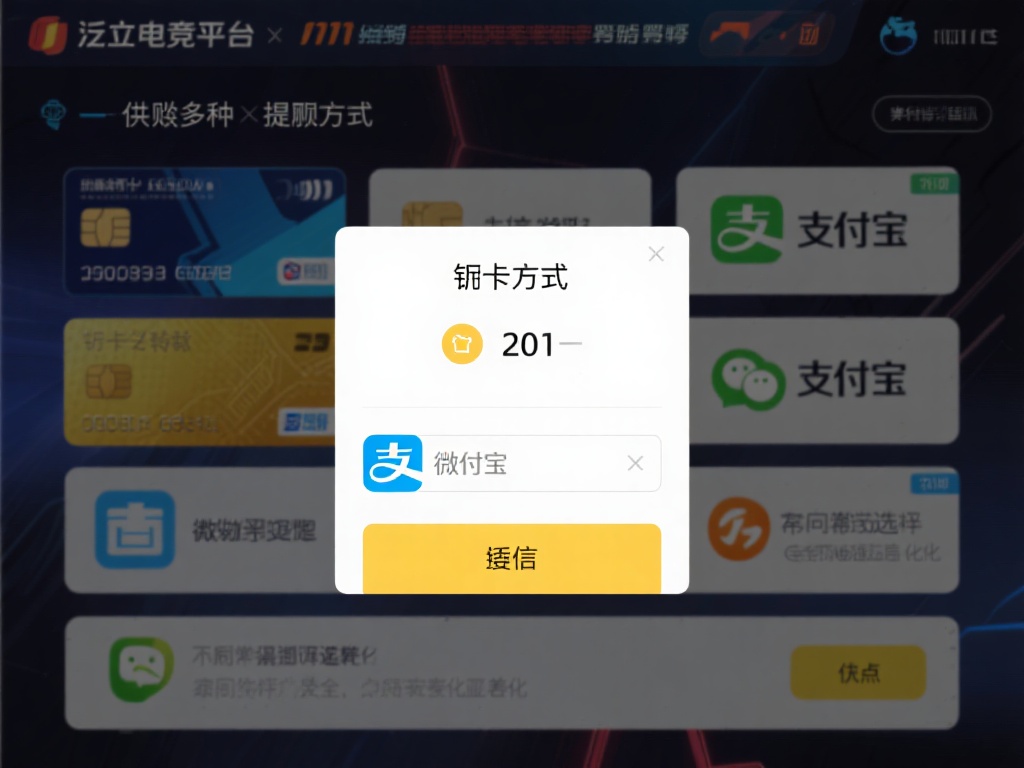Open the card with the blue box icon
Screen dimensions: 1024x768
pos(198,530)
